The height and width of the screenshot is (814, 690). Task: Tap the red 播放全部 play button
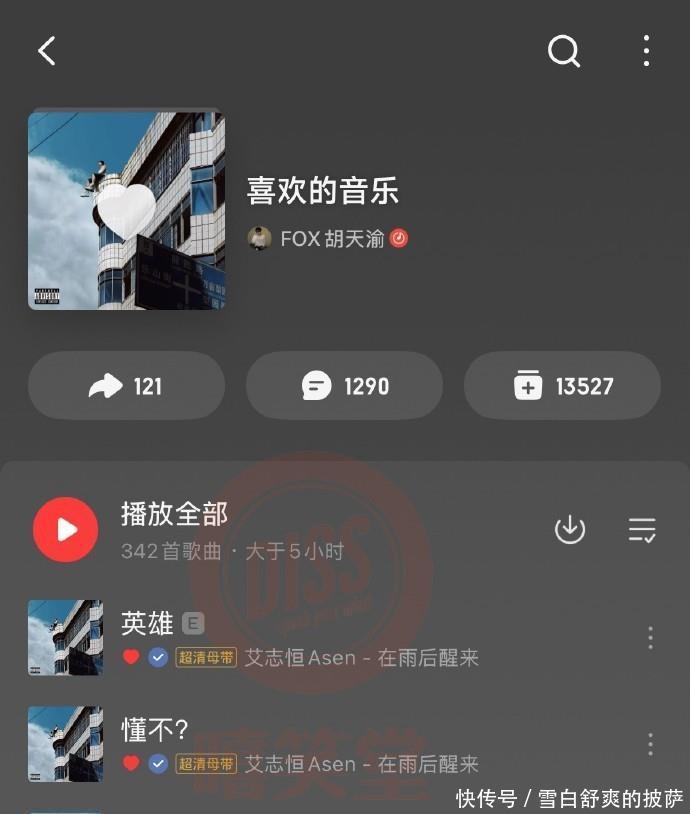click(x=65, y=529)
